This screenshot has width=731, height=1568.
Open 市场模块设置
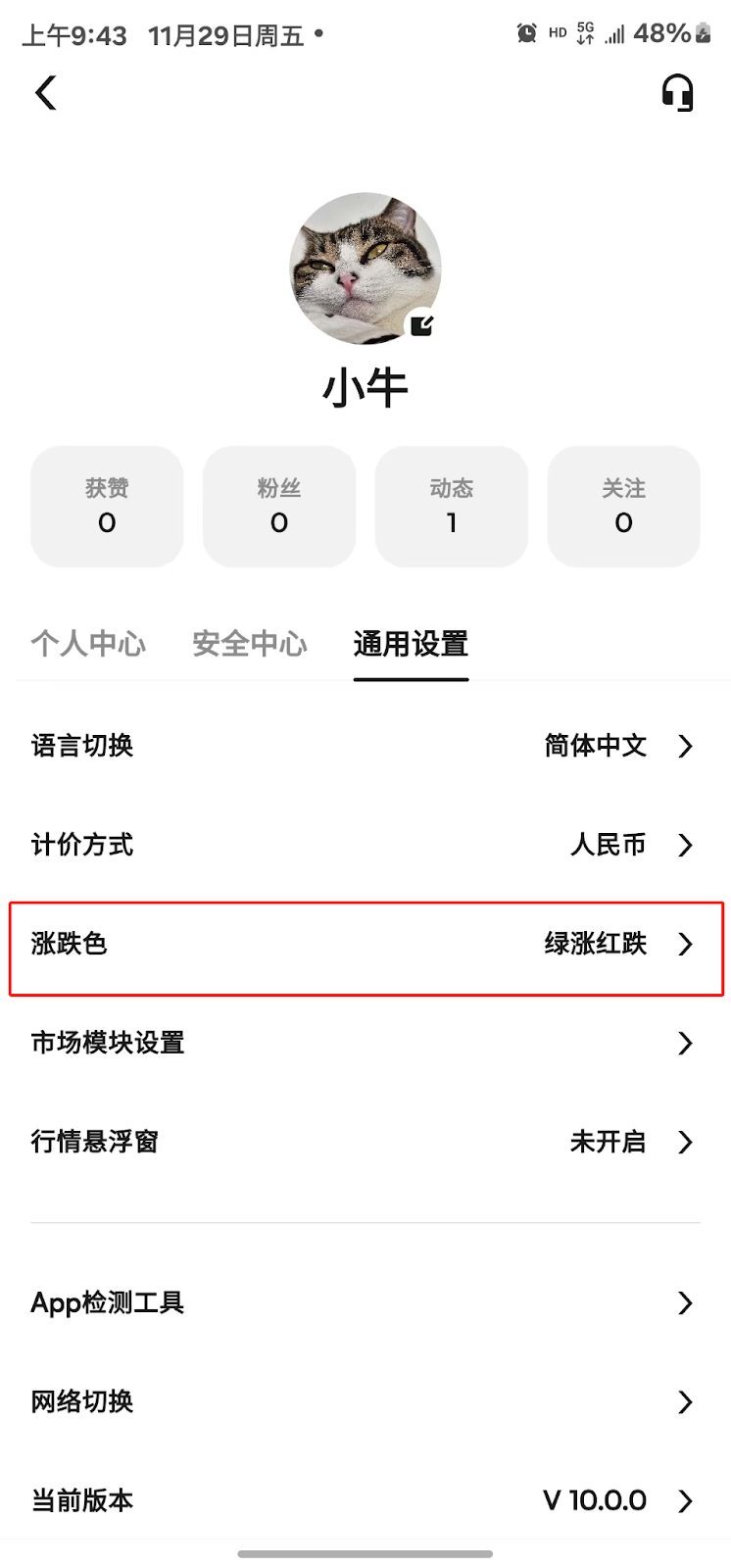tap(365, 1043)
